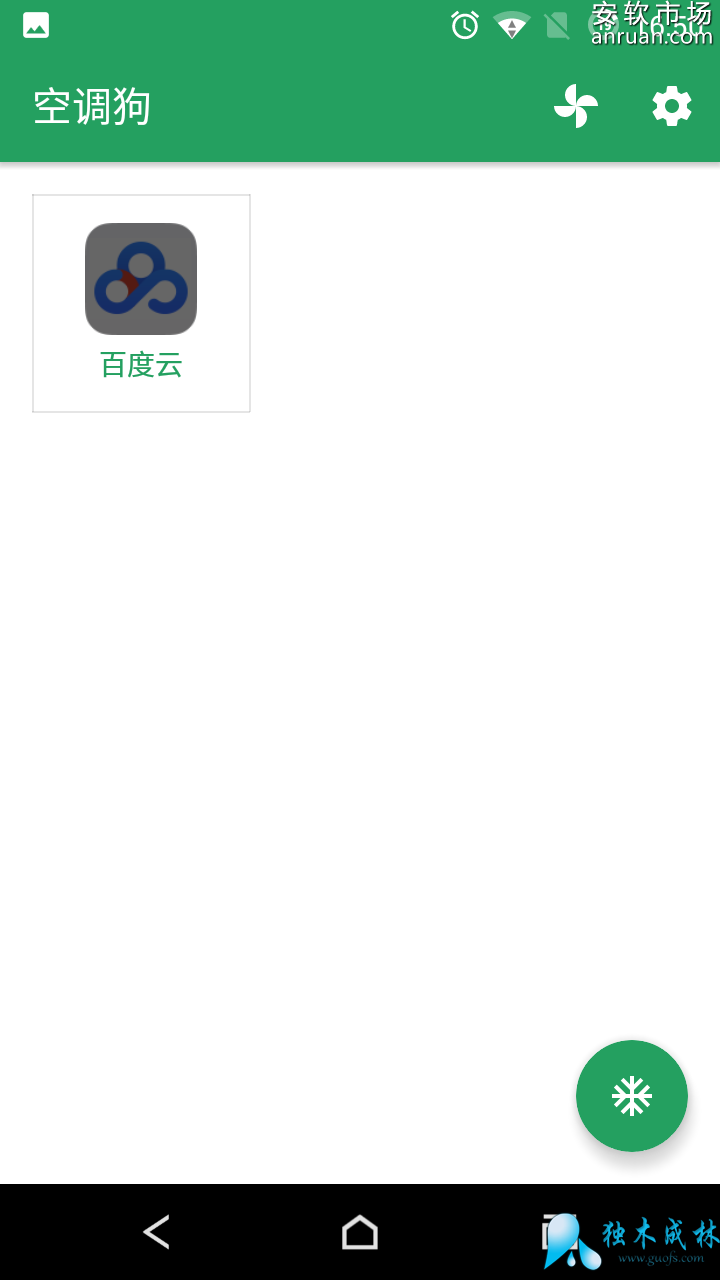The image size is (720, 1280).
Task: Go back using the navigation bar
Action: (x=156, y=1232)
